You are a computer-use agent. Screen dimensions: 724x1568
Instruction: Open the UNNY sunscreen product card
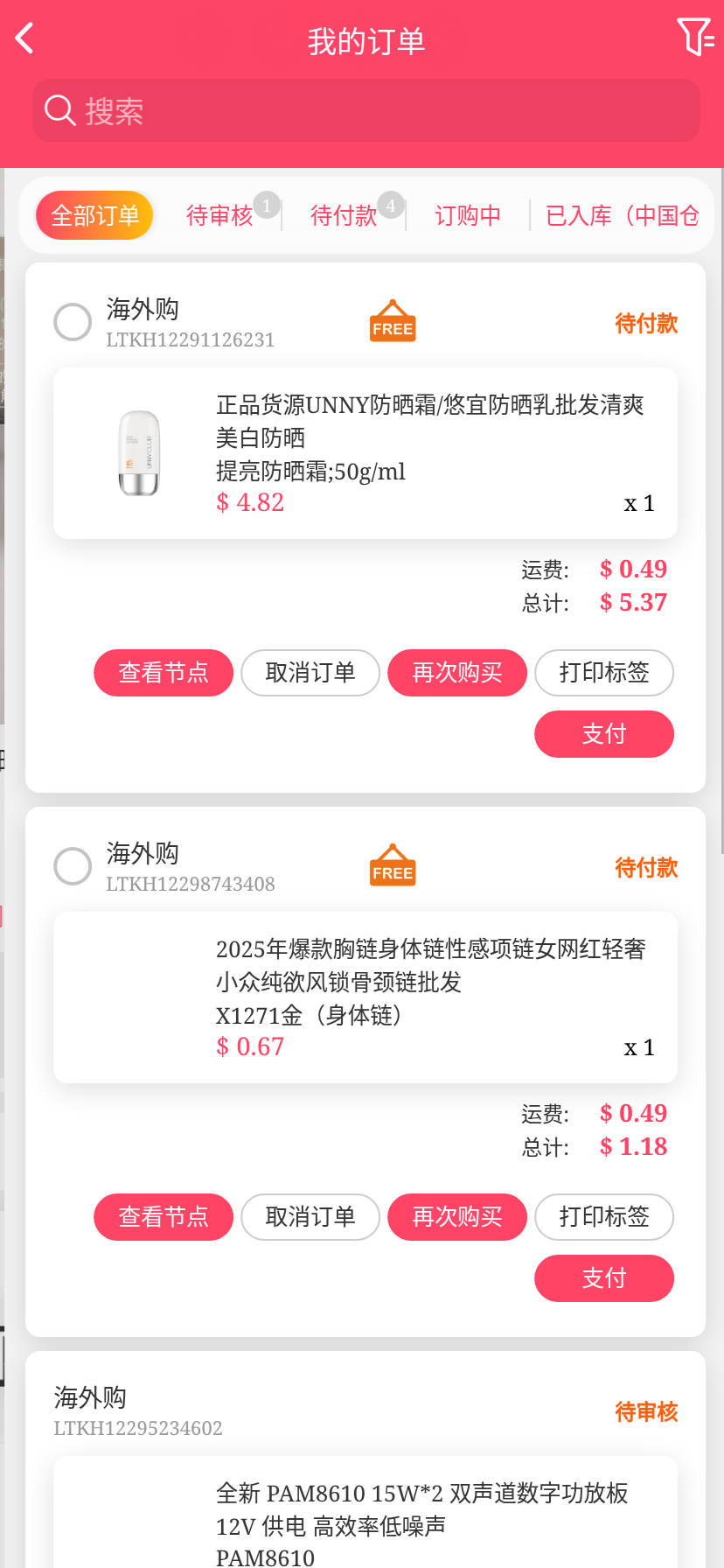tap(365, 453)
